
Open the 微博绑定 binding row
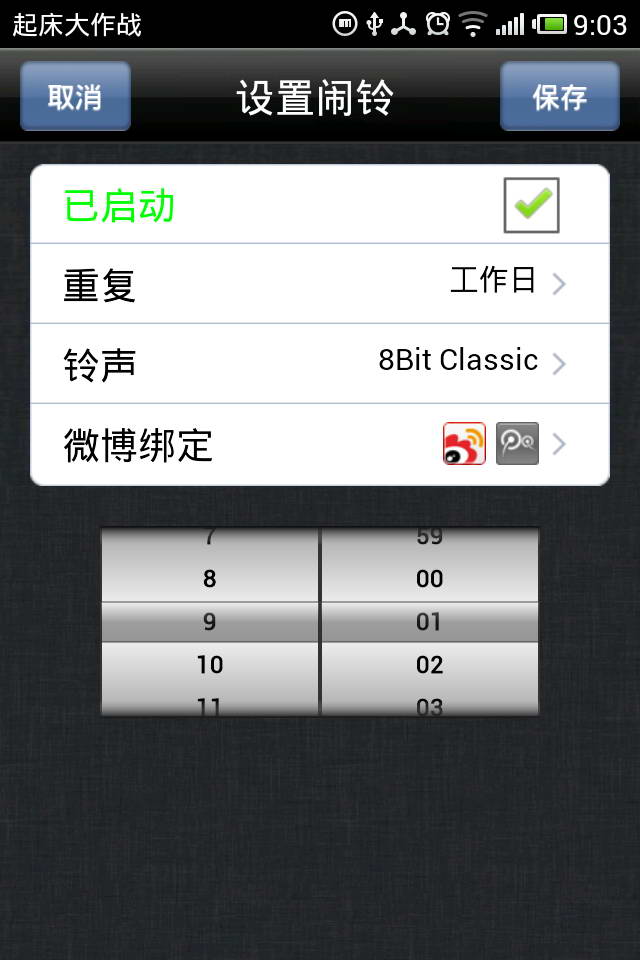(x=320, y=445)
